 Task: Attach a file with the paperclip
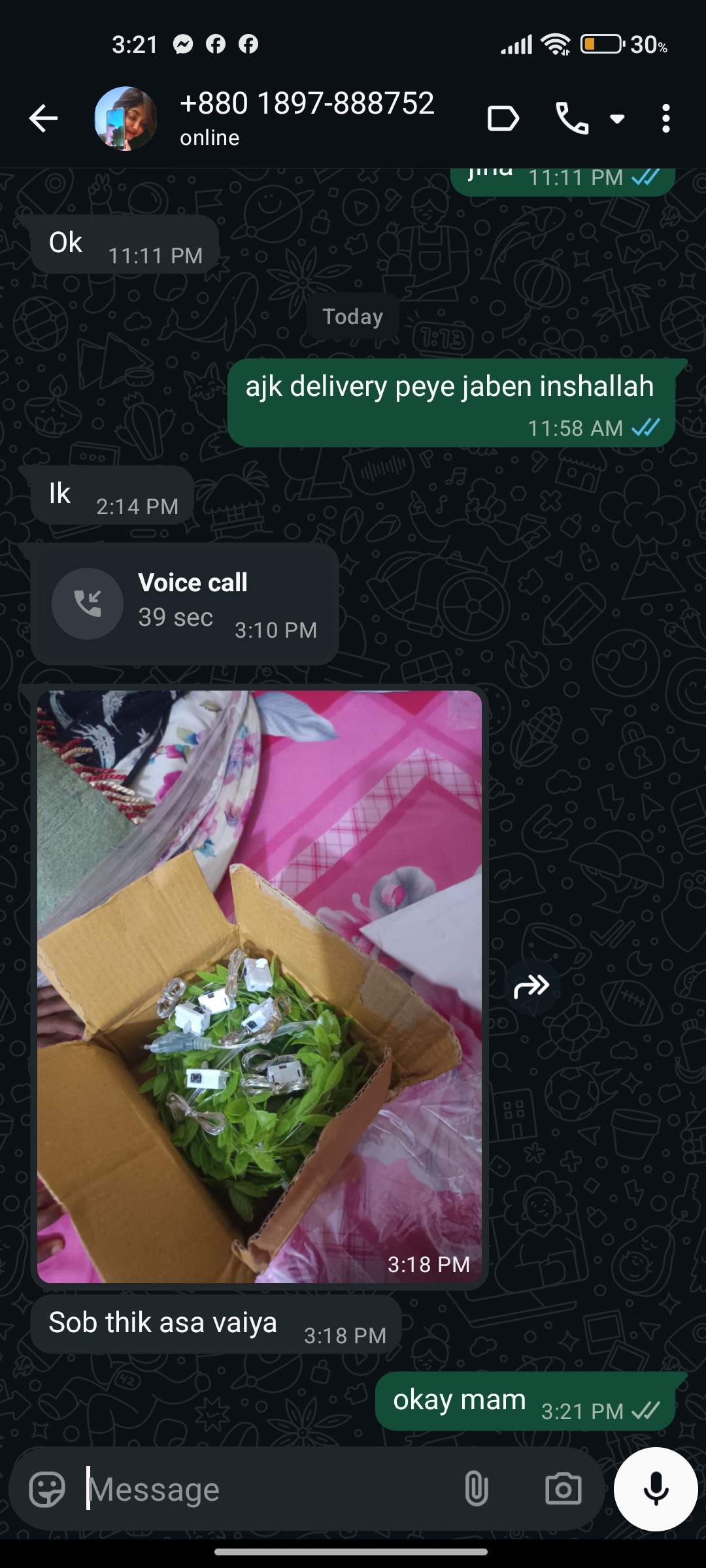point(476,1490)
